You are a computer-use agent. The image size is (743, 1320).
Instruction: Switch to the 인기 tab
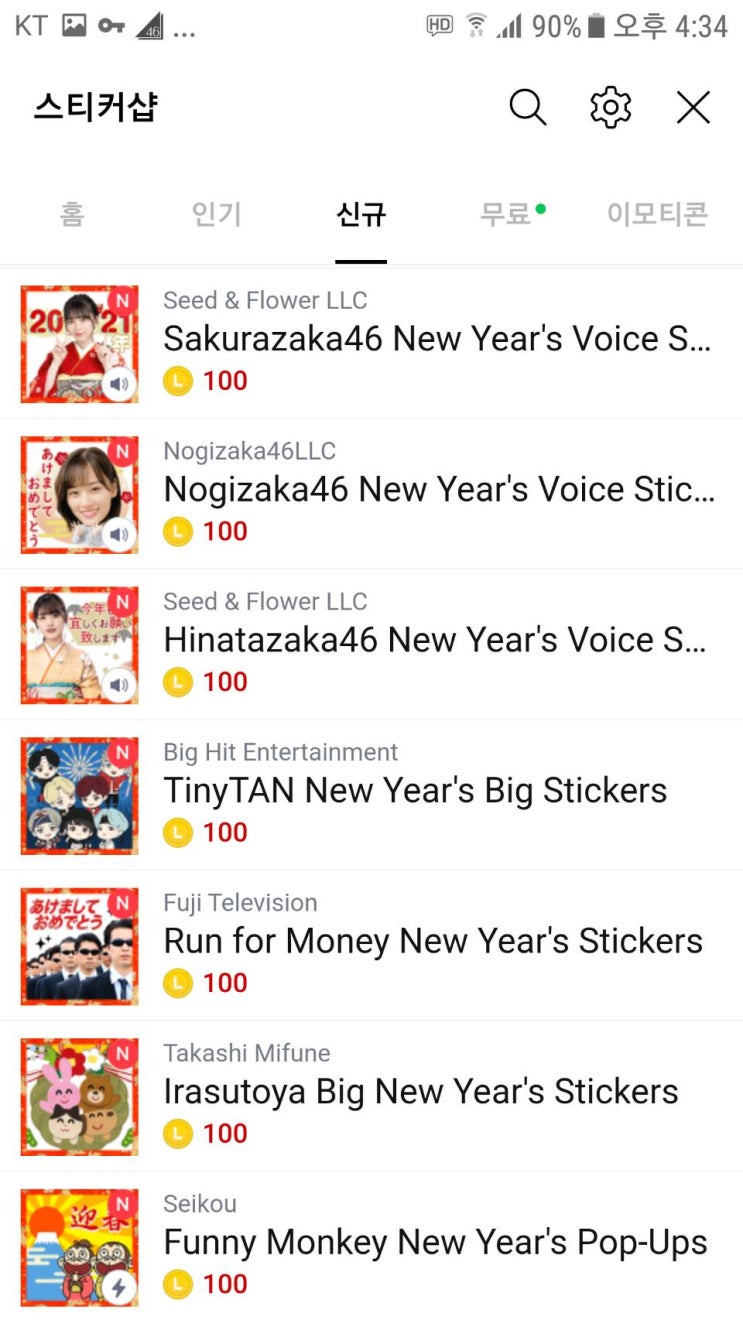point(216,214)
